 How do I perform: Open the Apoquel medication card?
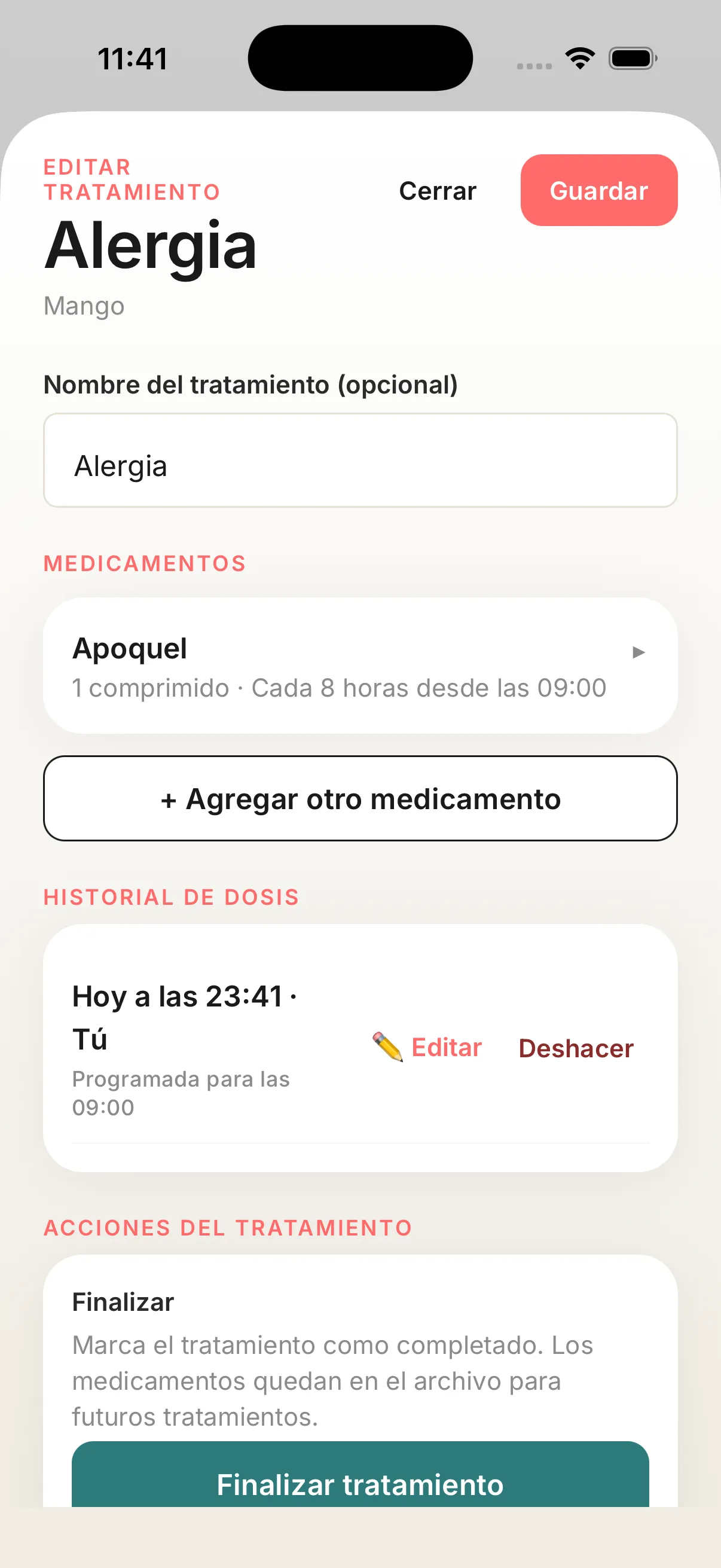point(360,666)
